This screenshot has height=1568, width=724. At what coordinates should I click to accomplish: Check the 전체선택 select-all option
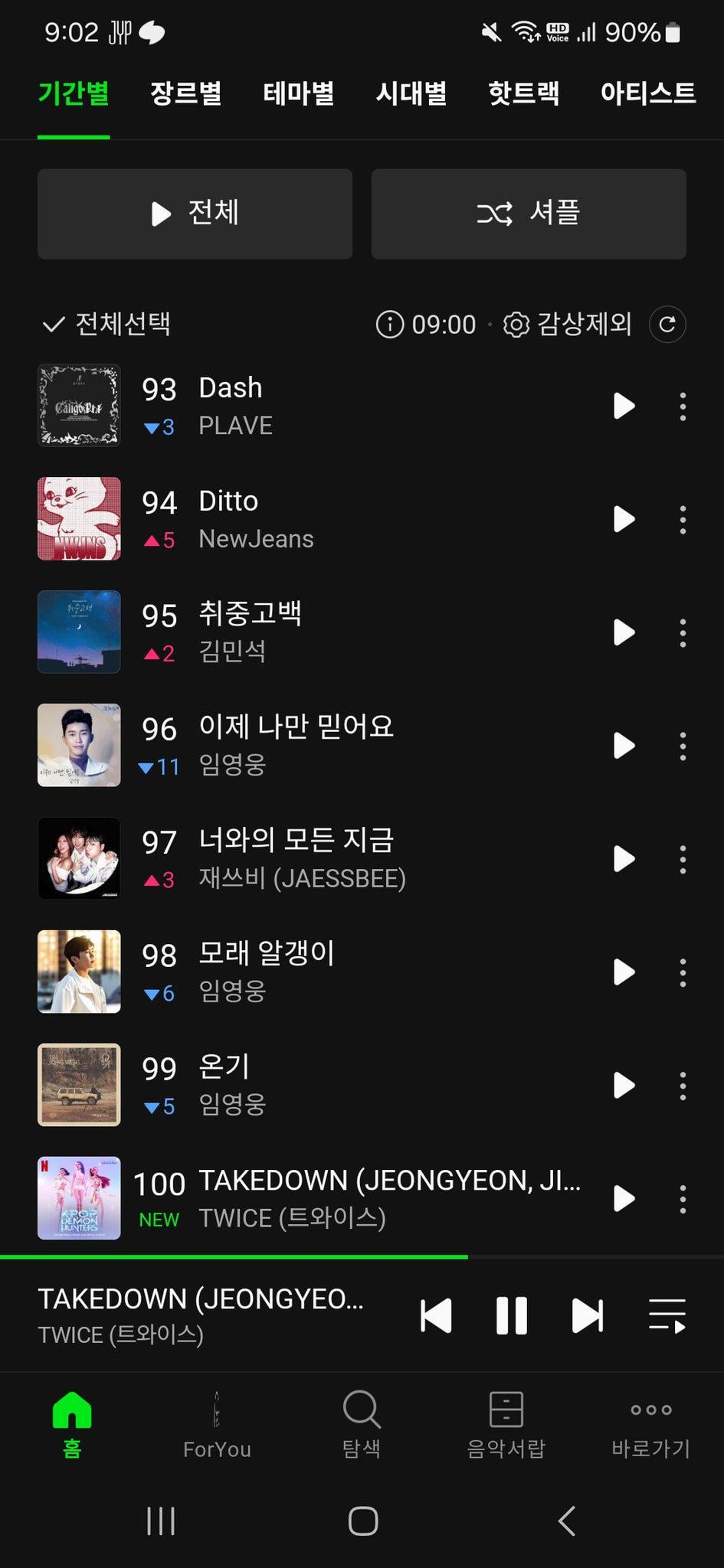coord(106,324)
